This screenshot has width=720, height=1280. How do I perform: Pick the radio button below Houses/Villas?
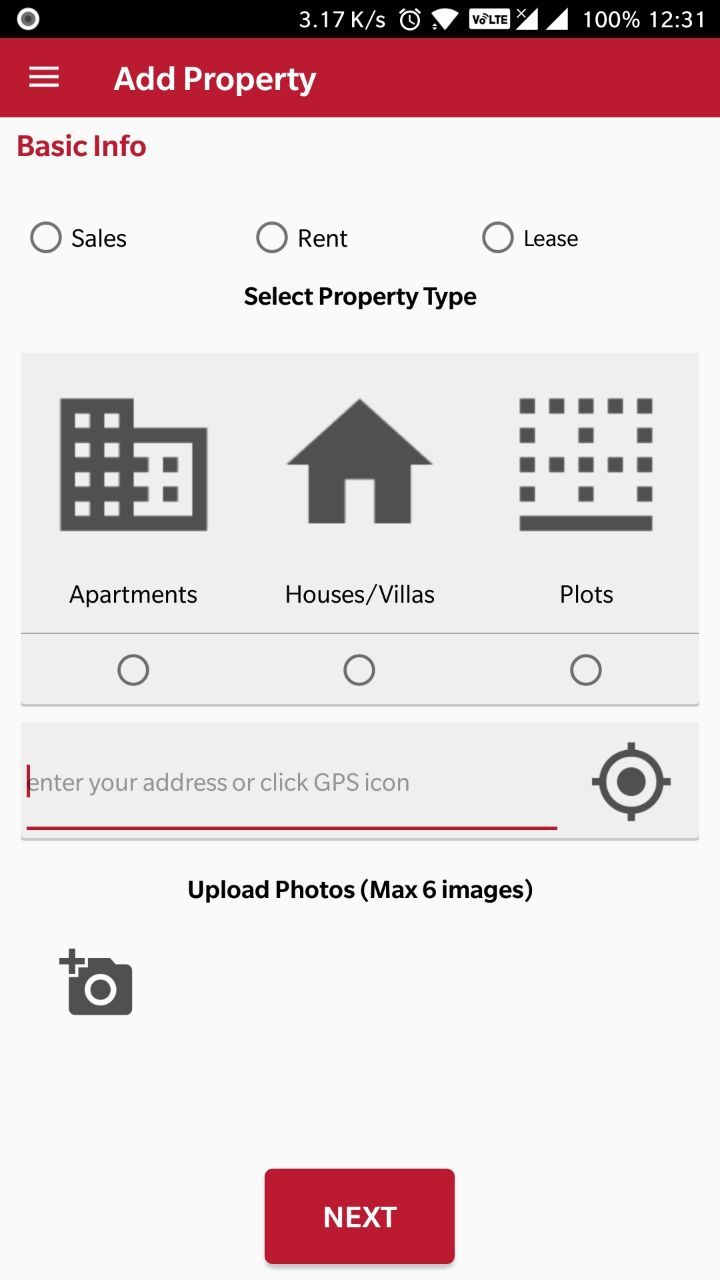[359, 669]
